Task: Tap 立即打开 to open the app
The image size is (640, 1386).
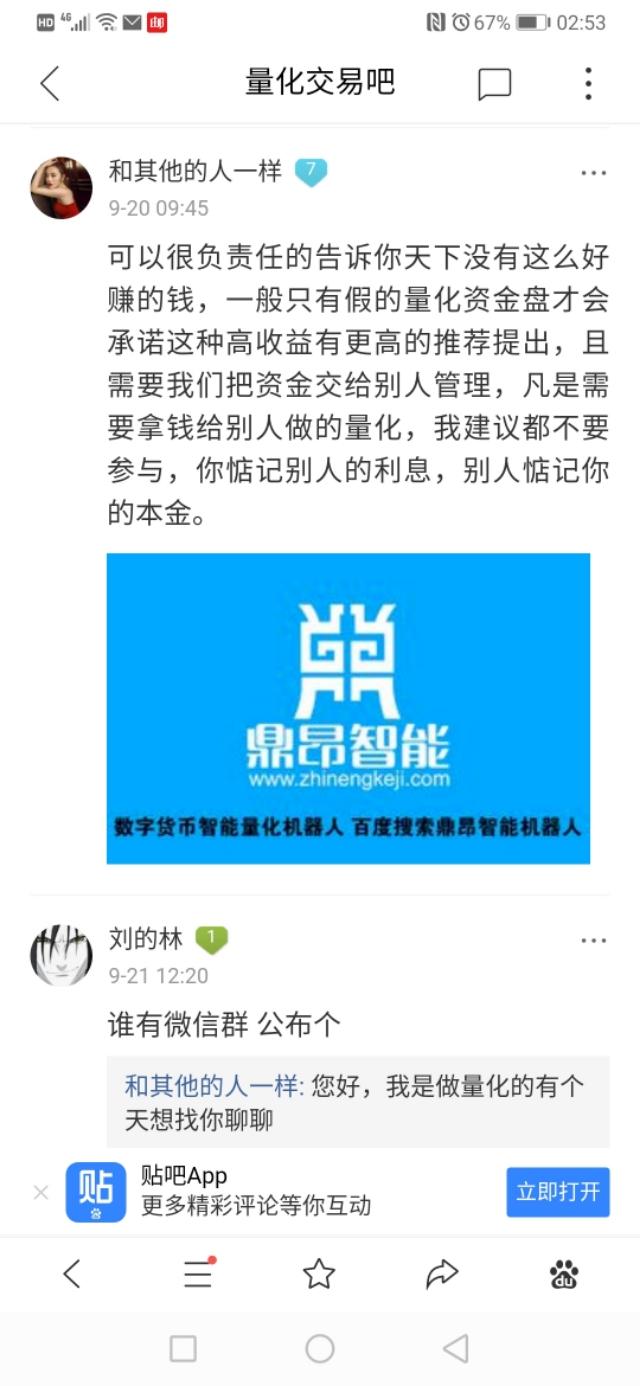Action: coord(557,1192)
